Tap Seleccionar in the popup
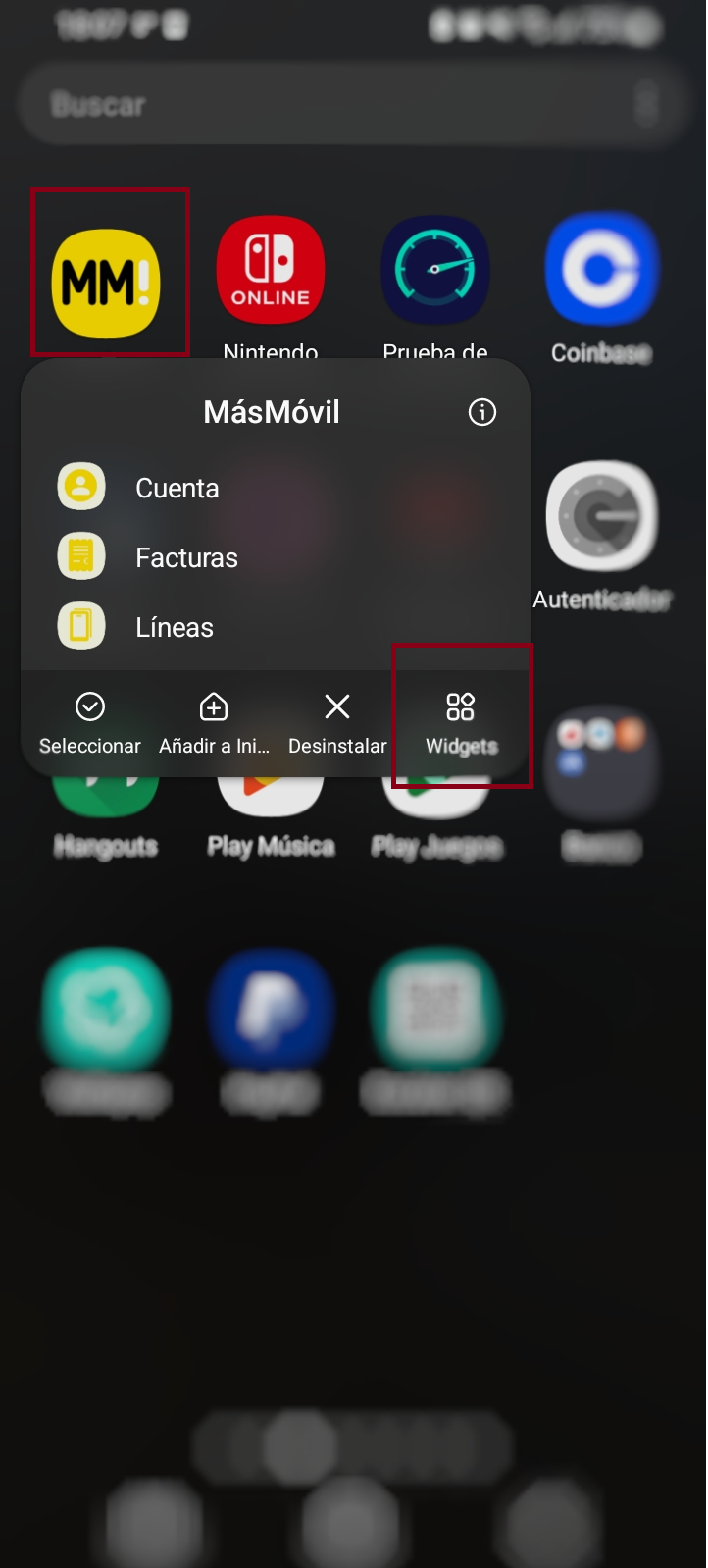Viewport: 708px width, 1568px height. coord(89,724)
